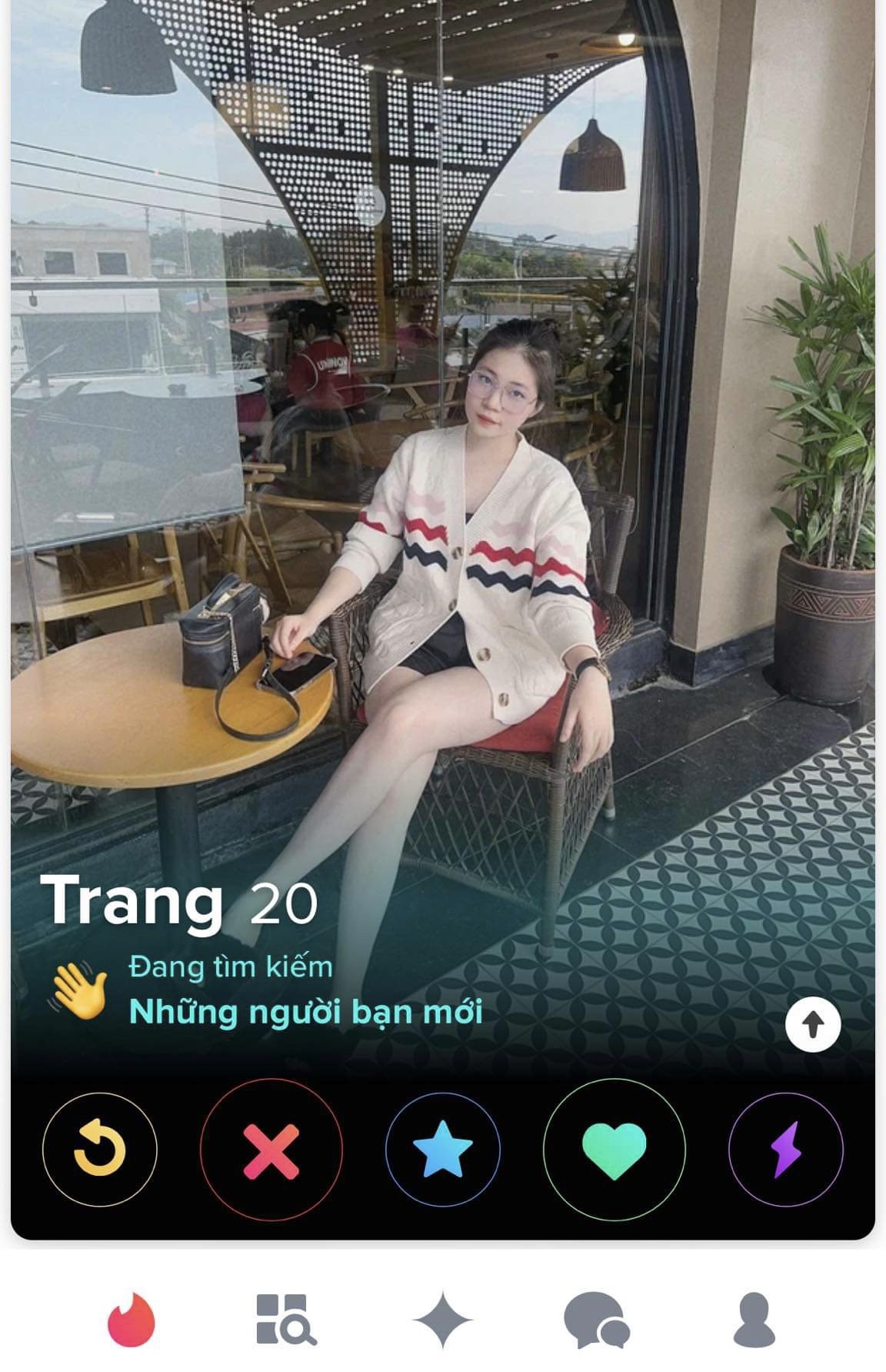Viewport: 886px width, 1372px height.
Task: Open the sparkle Gold likes tab
Action: [x=442, y=1319]
